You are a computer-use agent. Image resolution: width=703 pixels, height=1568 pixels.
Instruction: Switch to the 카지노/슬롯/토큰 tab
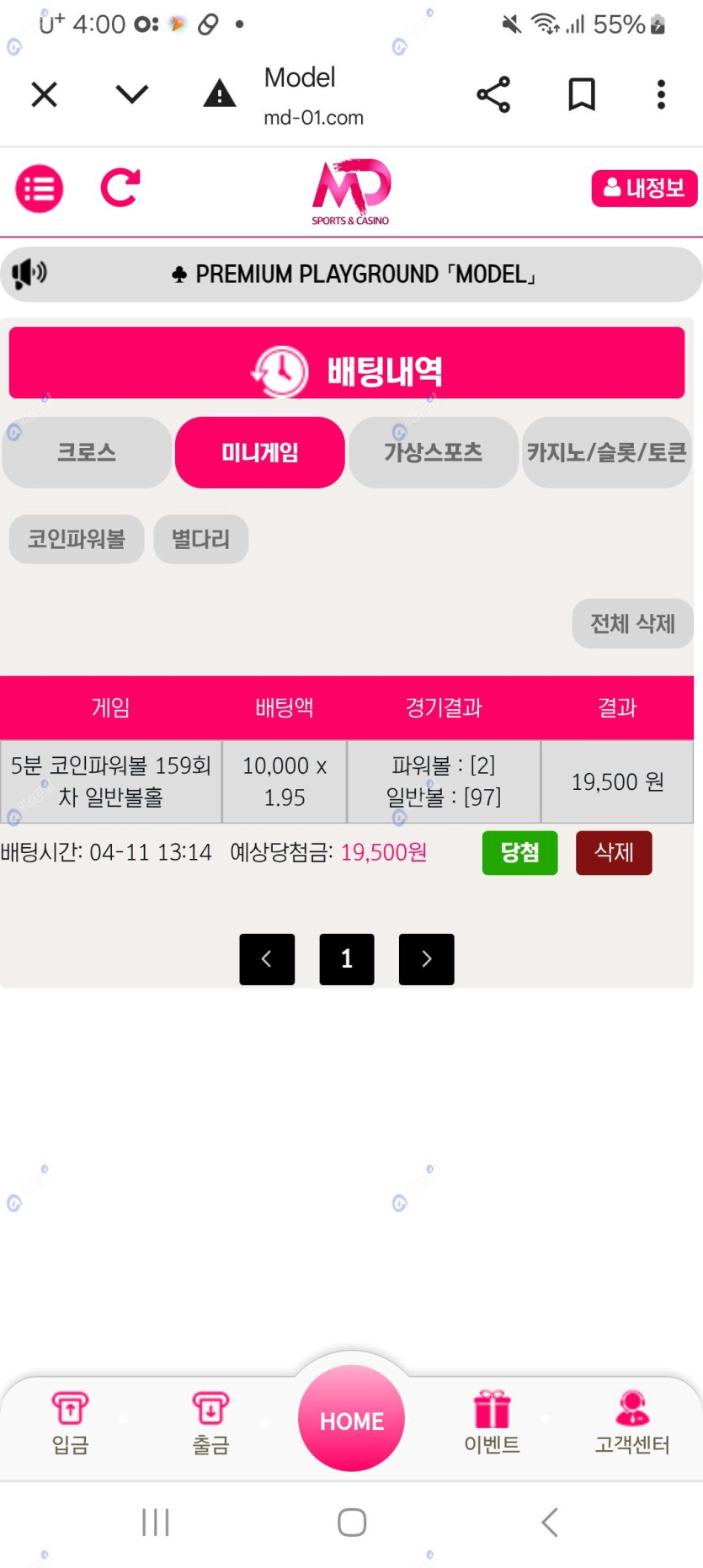[x=606, y=452]
